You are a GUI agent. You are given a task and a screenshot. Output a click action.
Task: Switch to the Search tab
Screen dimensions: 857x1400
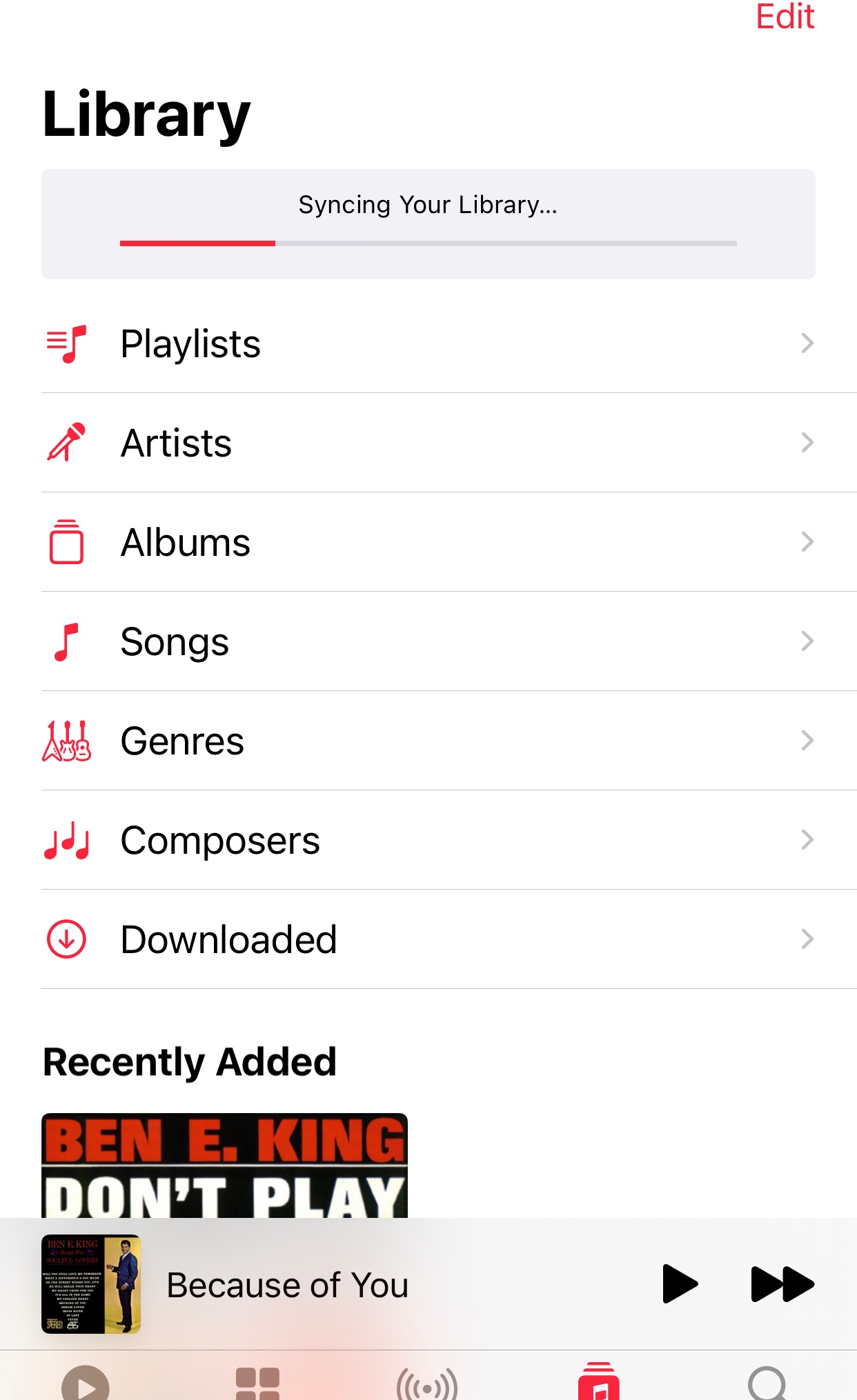coord(767,1383)
